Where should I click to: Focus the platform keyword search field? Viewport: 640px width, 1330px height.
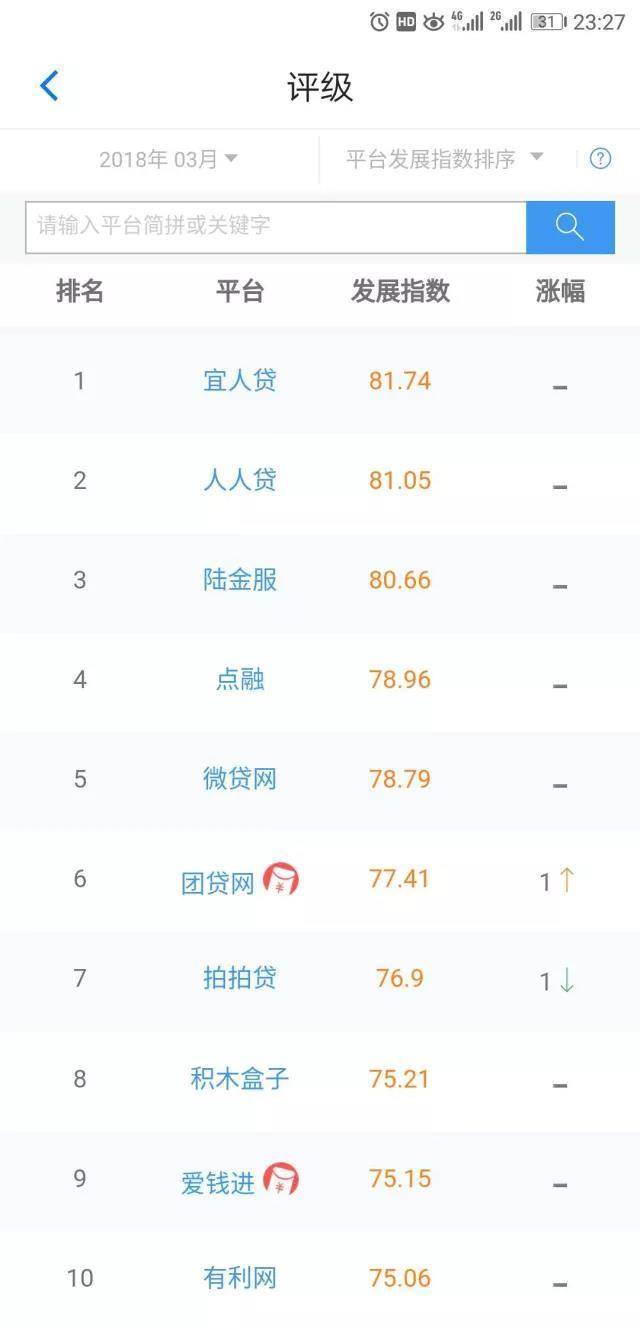[276, 227]
